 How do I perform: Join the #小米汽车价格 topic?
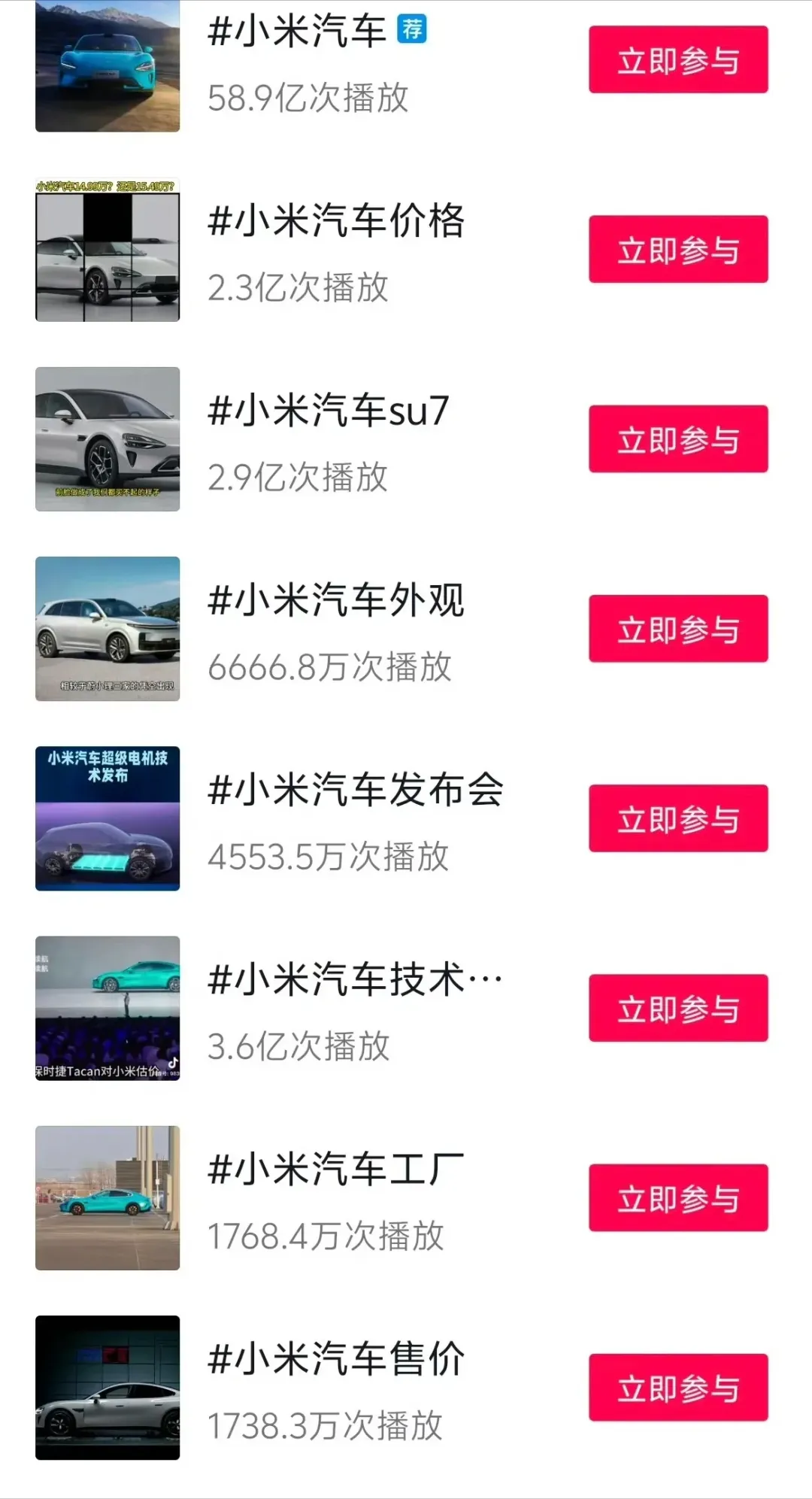pos(678,250)
